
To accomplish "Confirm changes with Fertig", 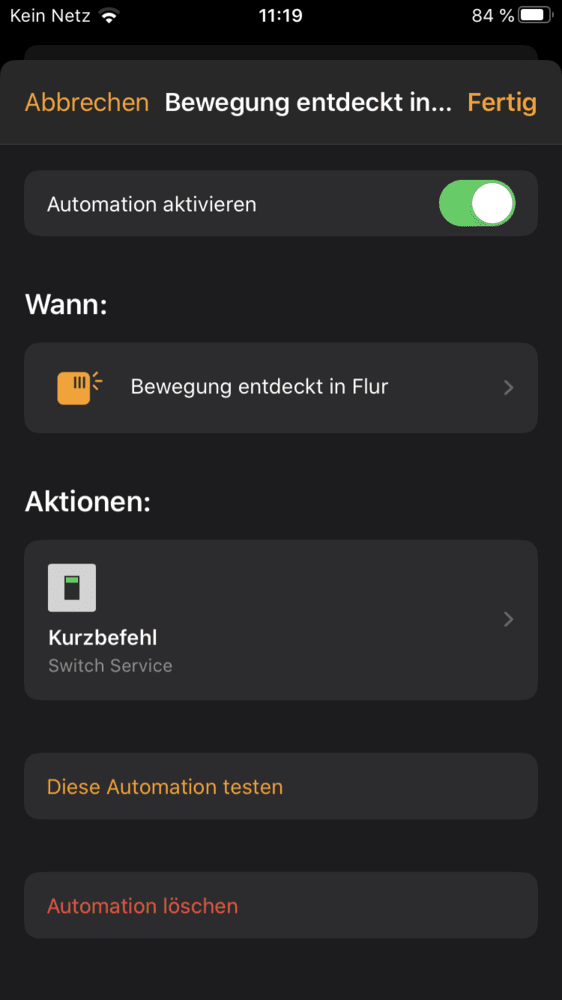I will (x=502, y=103).
